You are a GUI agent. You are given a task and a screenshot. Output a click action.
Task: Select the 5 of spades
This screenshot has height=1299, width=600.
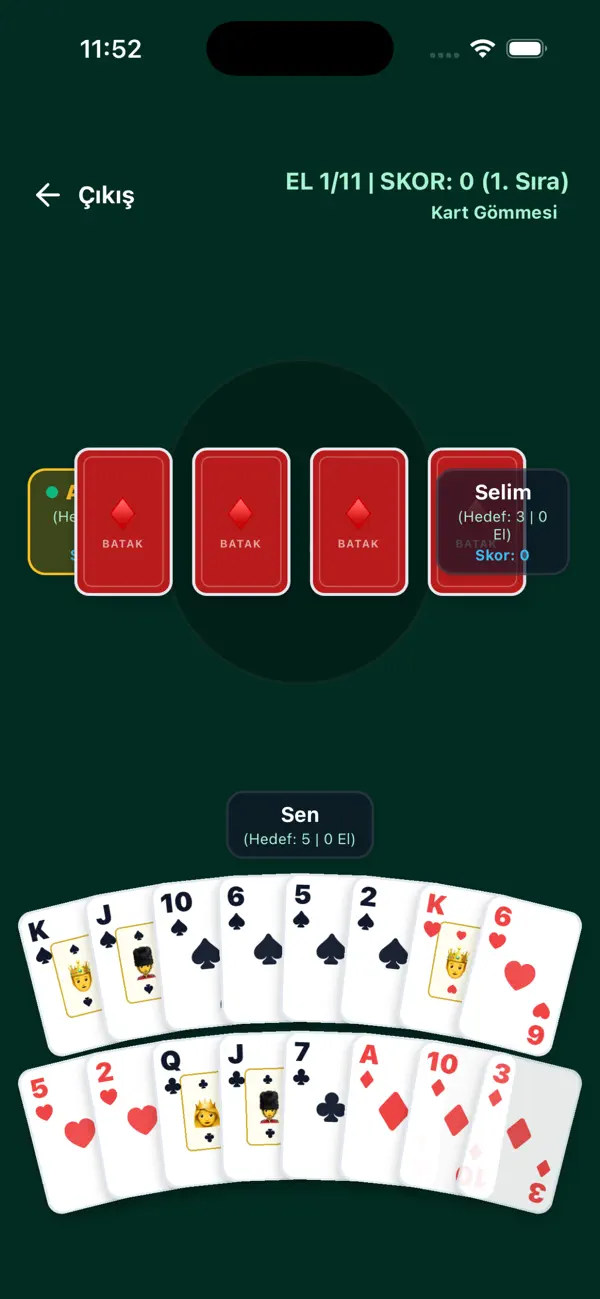pyautogui.click(x=315, y=950)
